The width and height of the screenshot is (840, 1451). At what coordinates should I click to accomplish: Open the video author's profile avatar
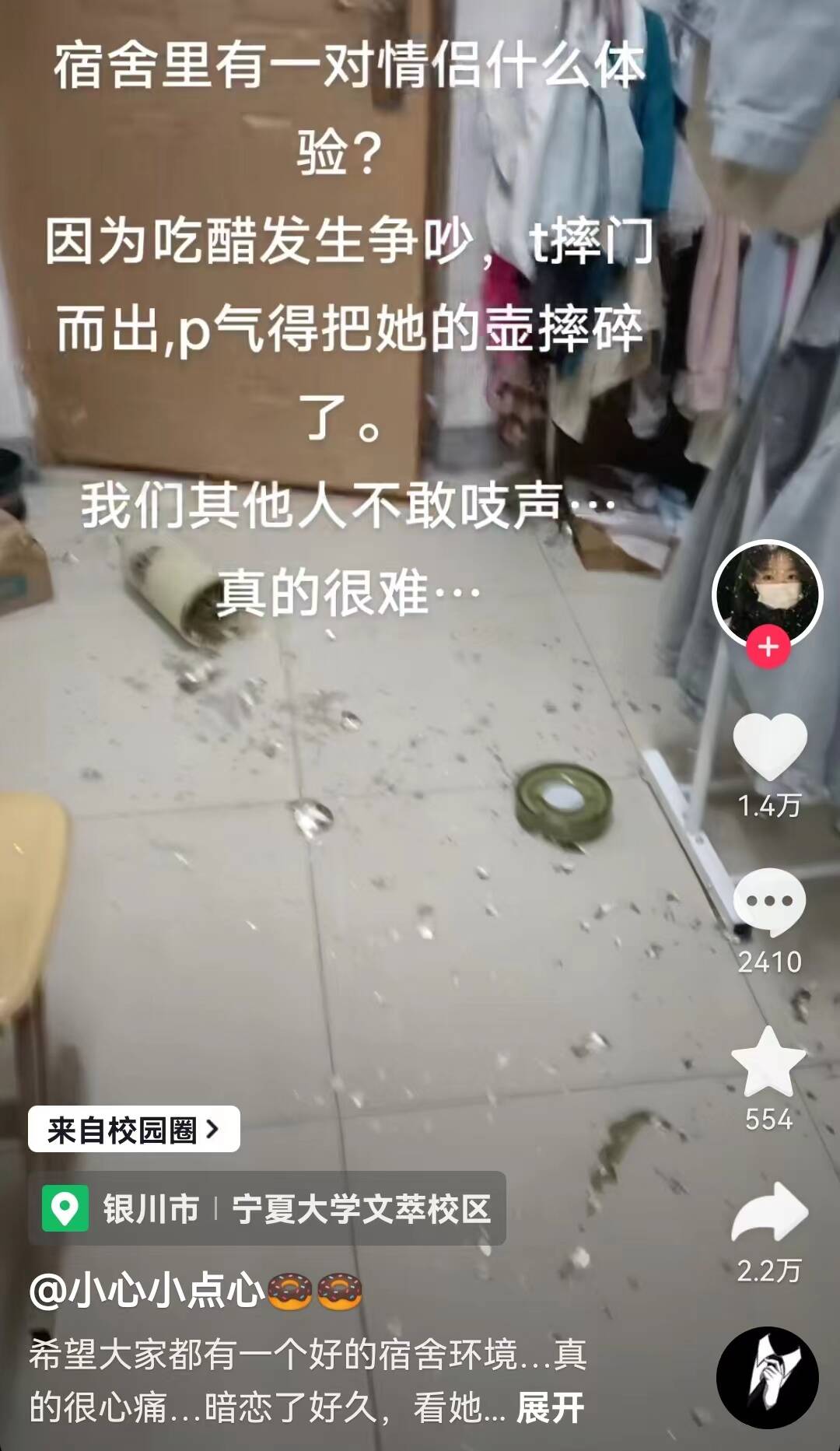[768, 593]
